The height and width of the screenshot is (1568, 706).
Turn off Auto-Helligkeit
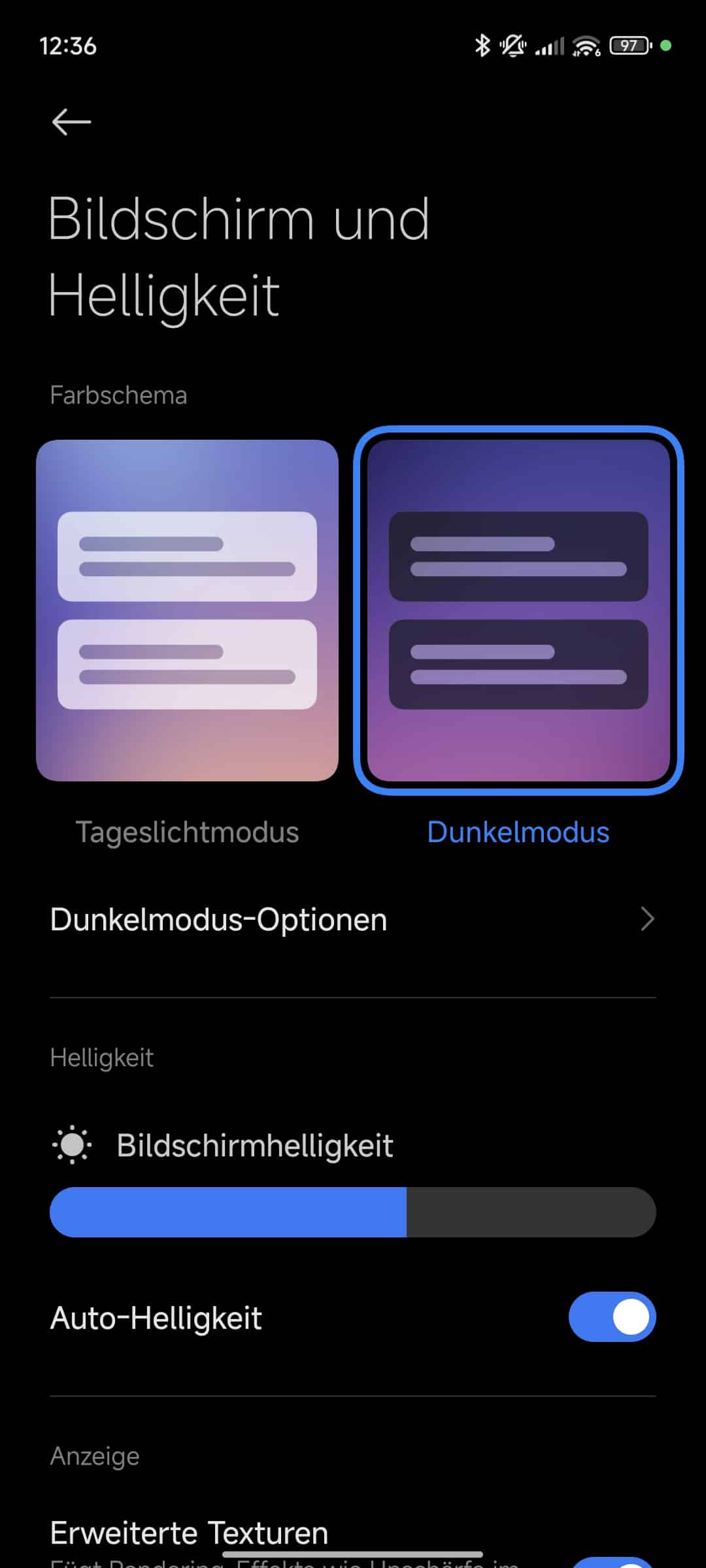612,1316
